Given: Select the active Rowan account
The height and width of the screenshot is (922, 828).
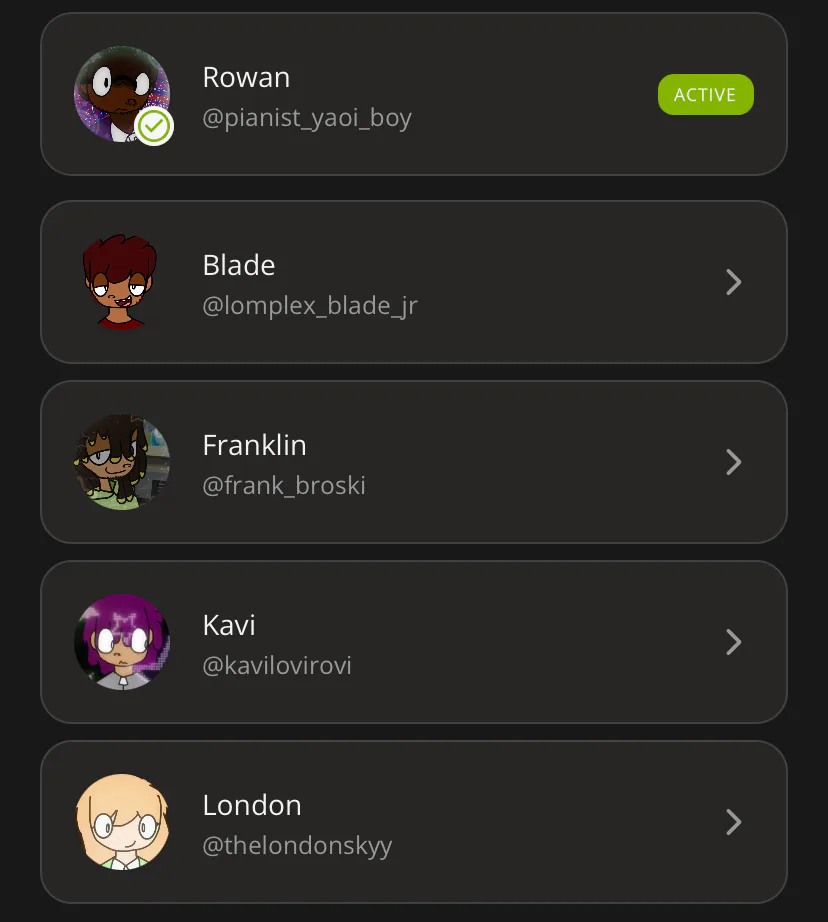Looking at the screenshot, I should [x=413, y=95].
